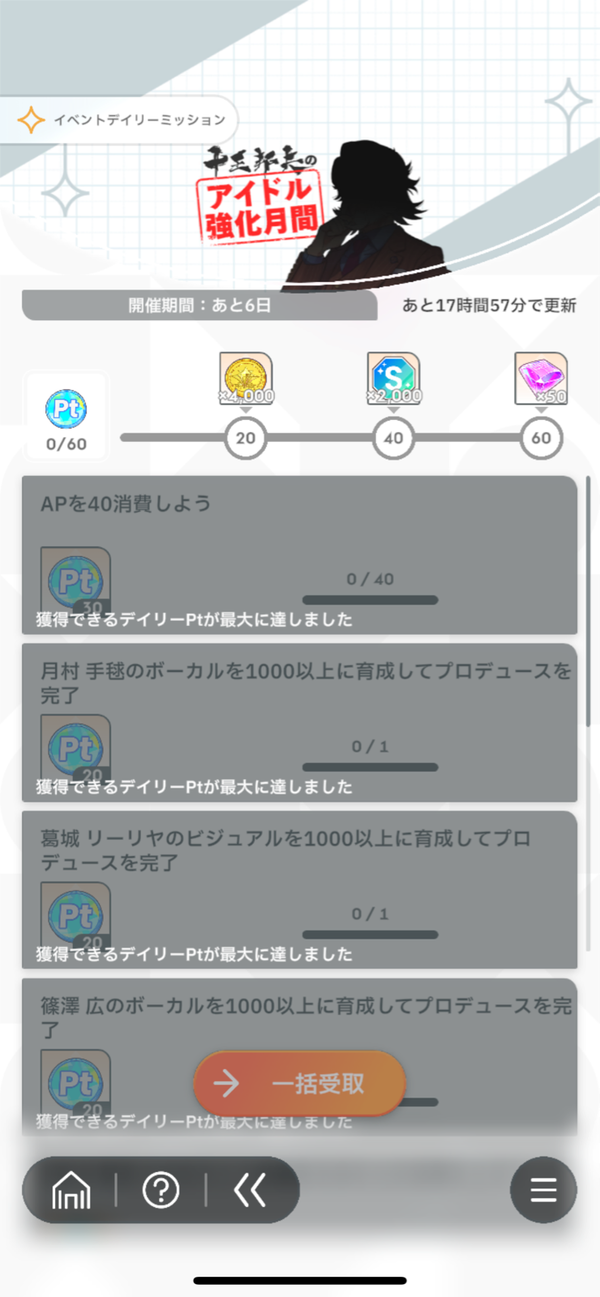Tap the 一括受取 claim-all button

pos(299,1083)
